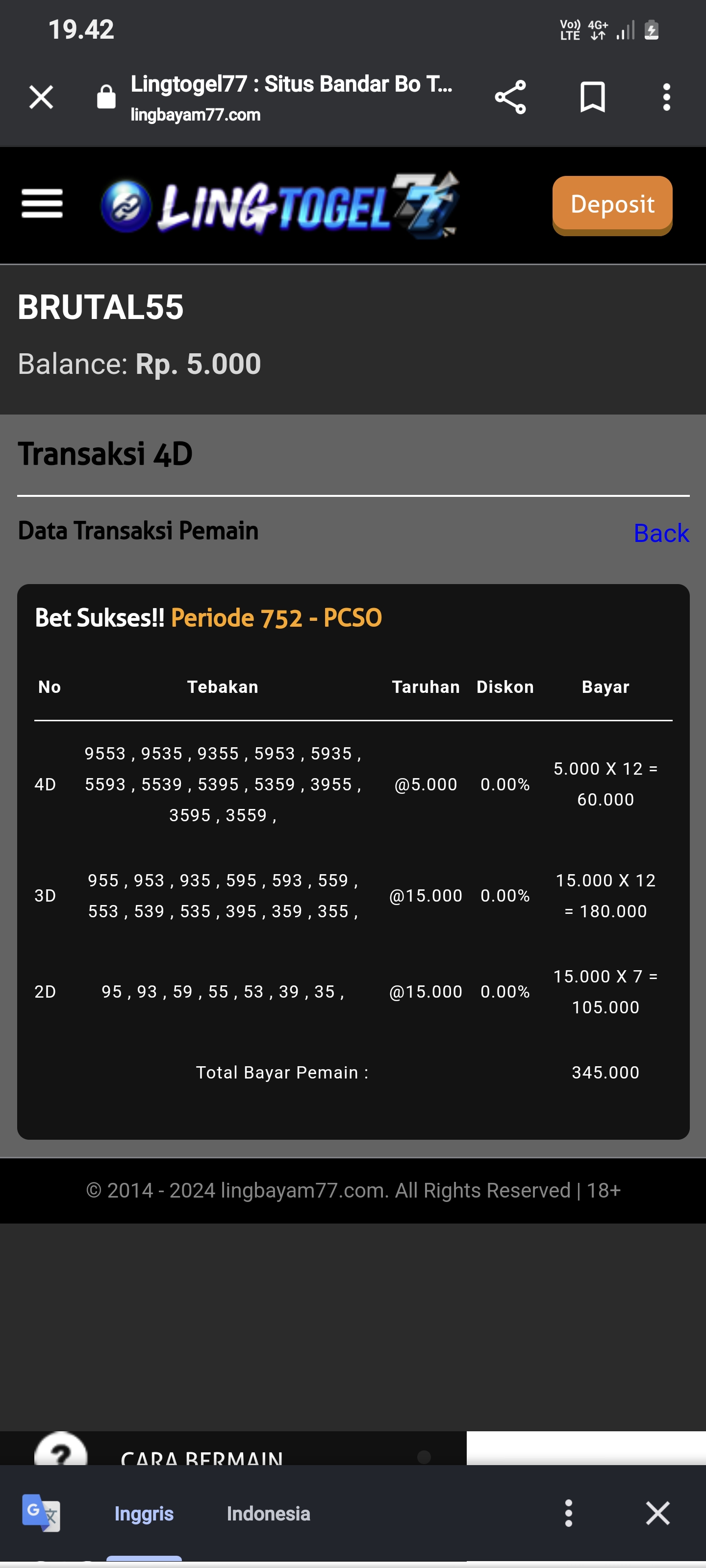Open the Cara Bermain help section
Screen dimensions: 706x1568
pos(201,1456)
